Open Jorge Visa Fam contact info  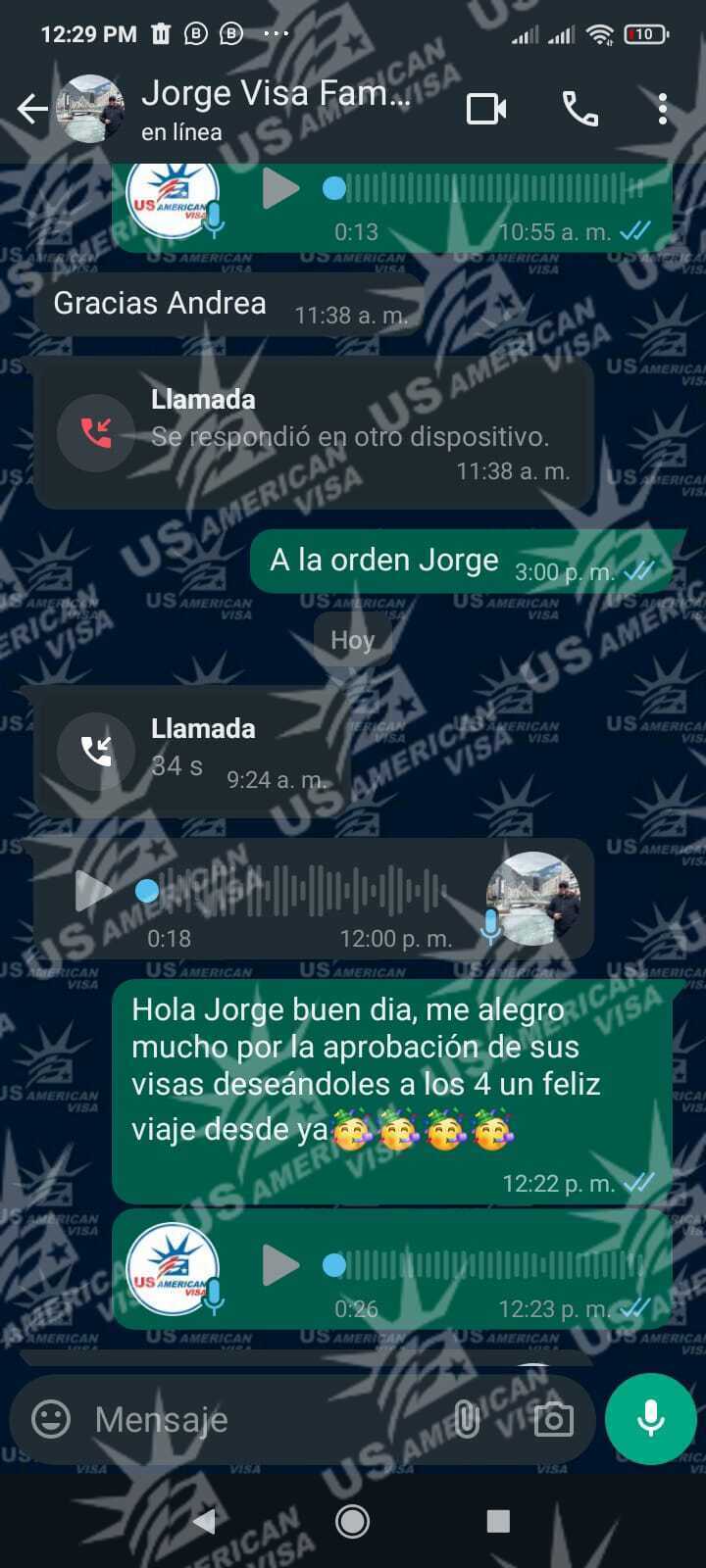(275, 109)
